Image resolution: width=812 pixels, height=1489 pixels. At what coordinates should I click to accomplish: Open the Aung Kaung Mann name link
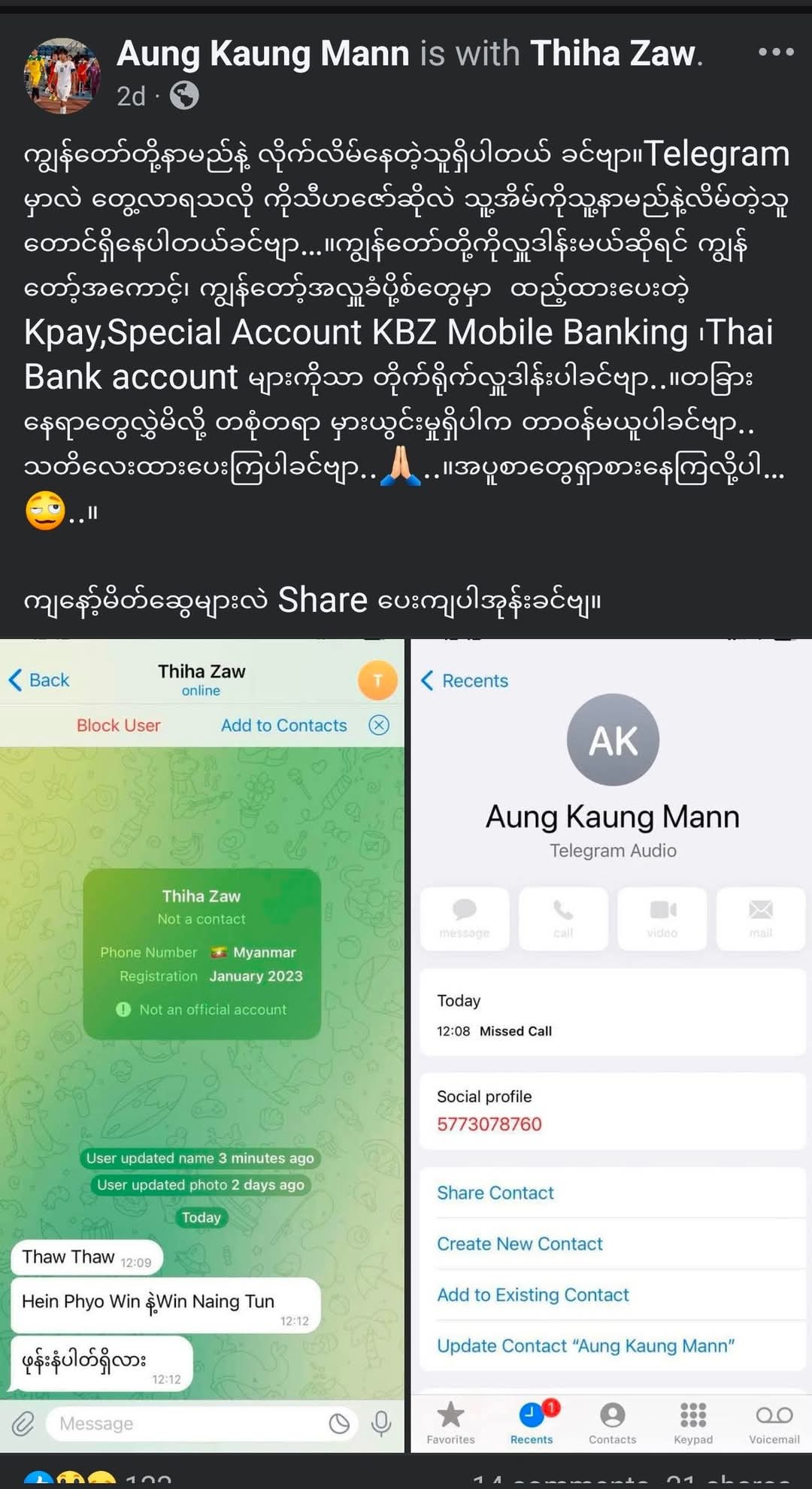pyautogui.click(x=263, y=53)
